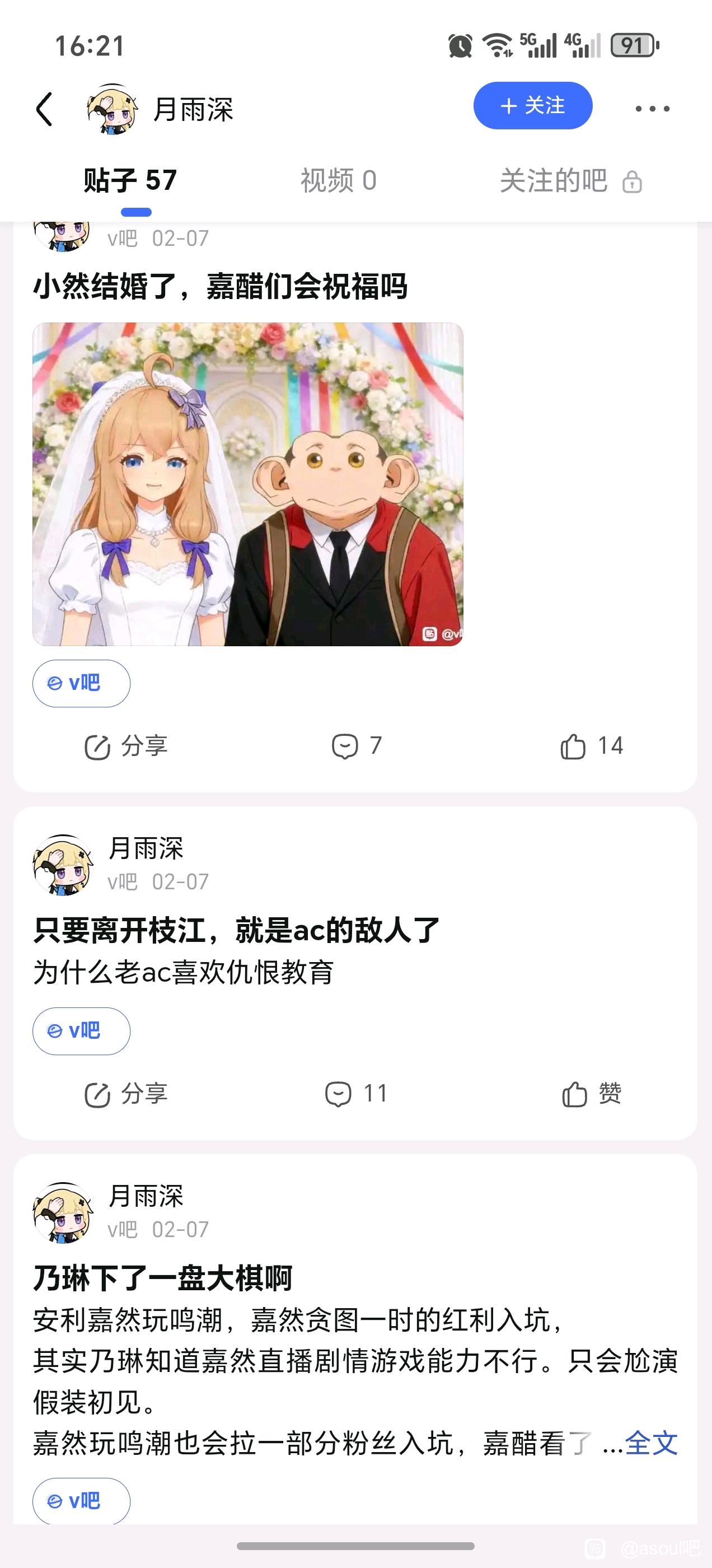
Task: Open the post 只要离开枝江，就是ac的敌人了
Action: click(236, 930)
